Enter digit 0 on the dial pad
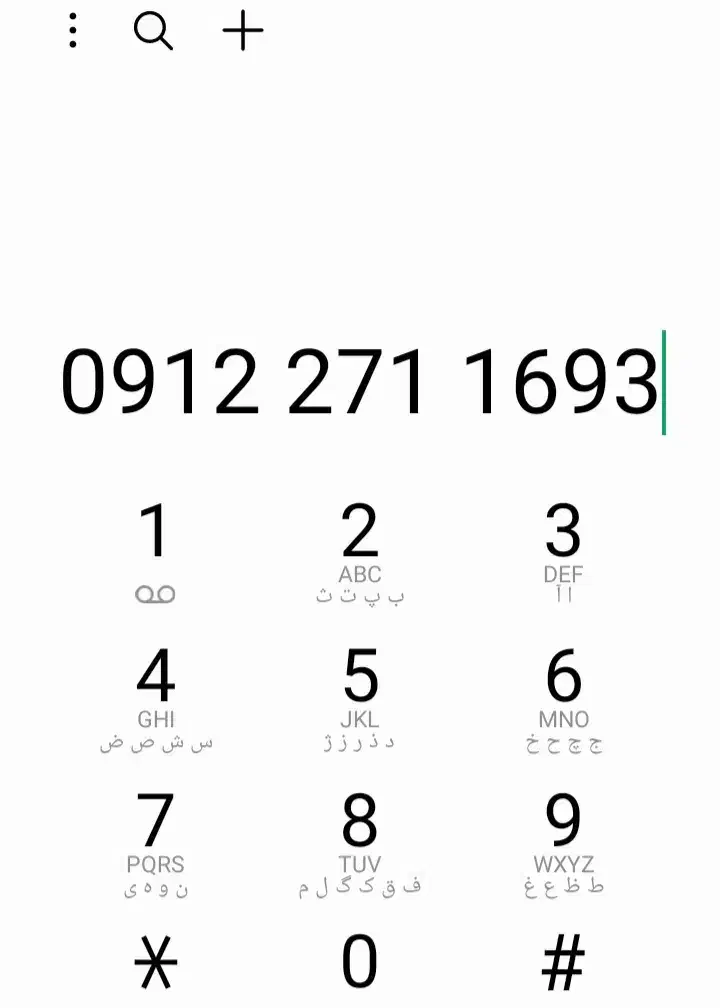Image resolution: width=720 pixels, height=1008 pixels. point(360,962)
